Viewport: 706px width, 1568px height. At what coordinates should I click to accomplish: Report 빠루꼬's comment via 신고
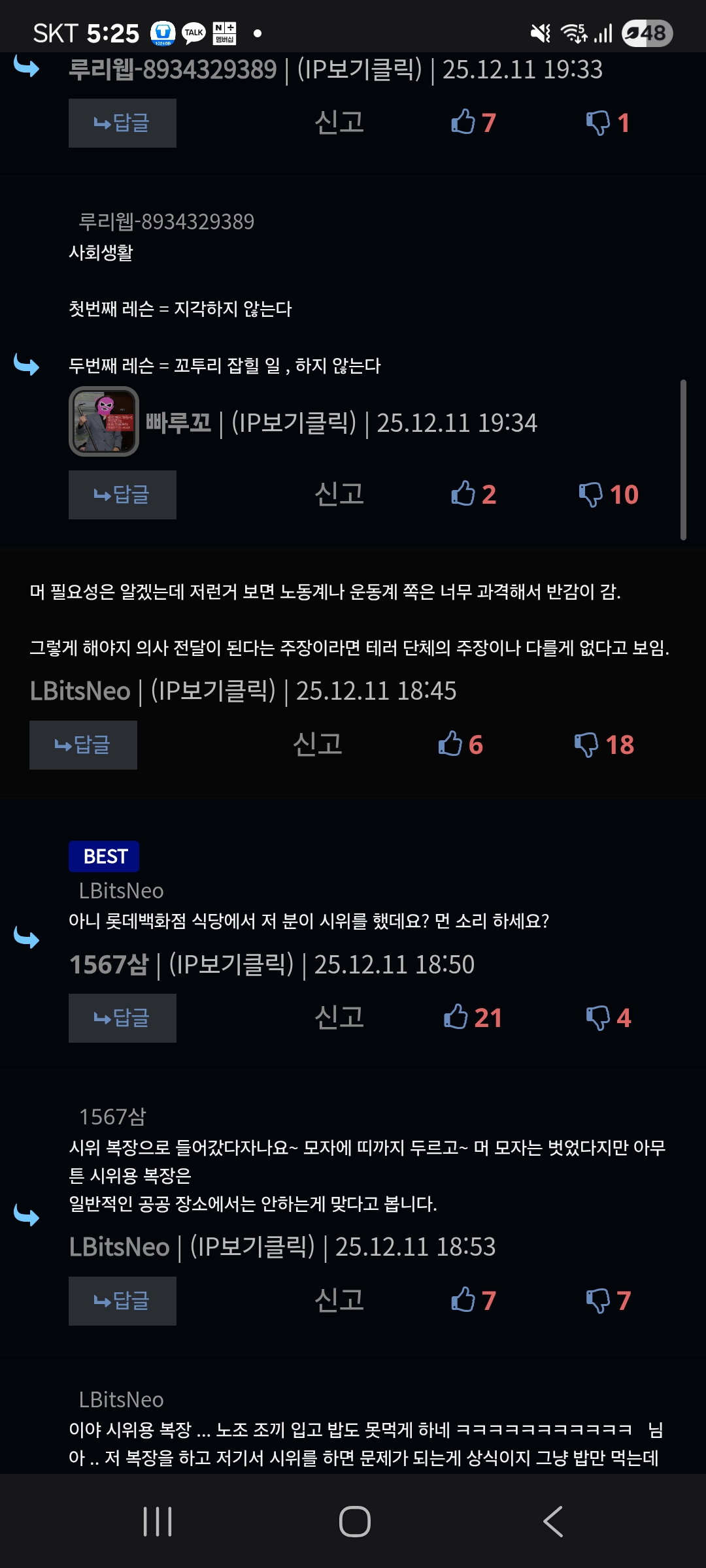[x=339, y=494]
